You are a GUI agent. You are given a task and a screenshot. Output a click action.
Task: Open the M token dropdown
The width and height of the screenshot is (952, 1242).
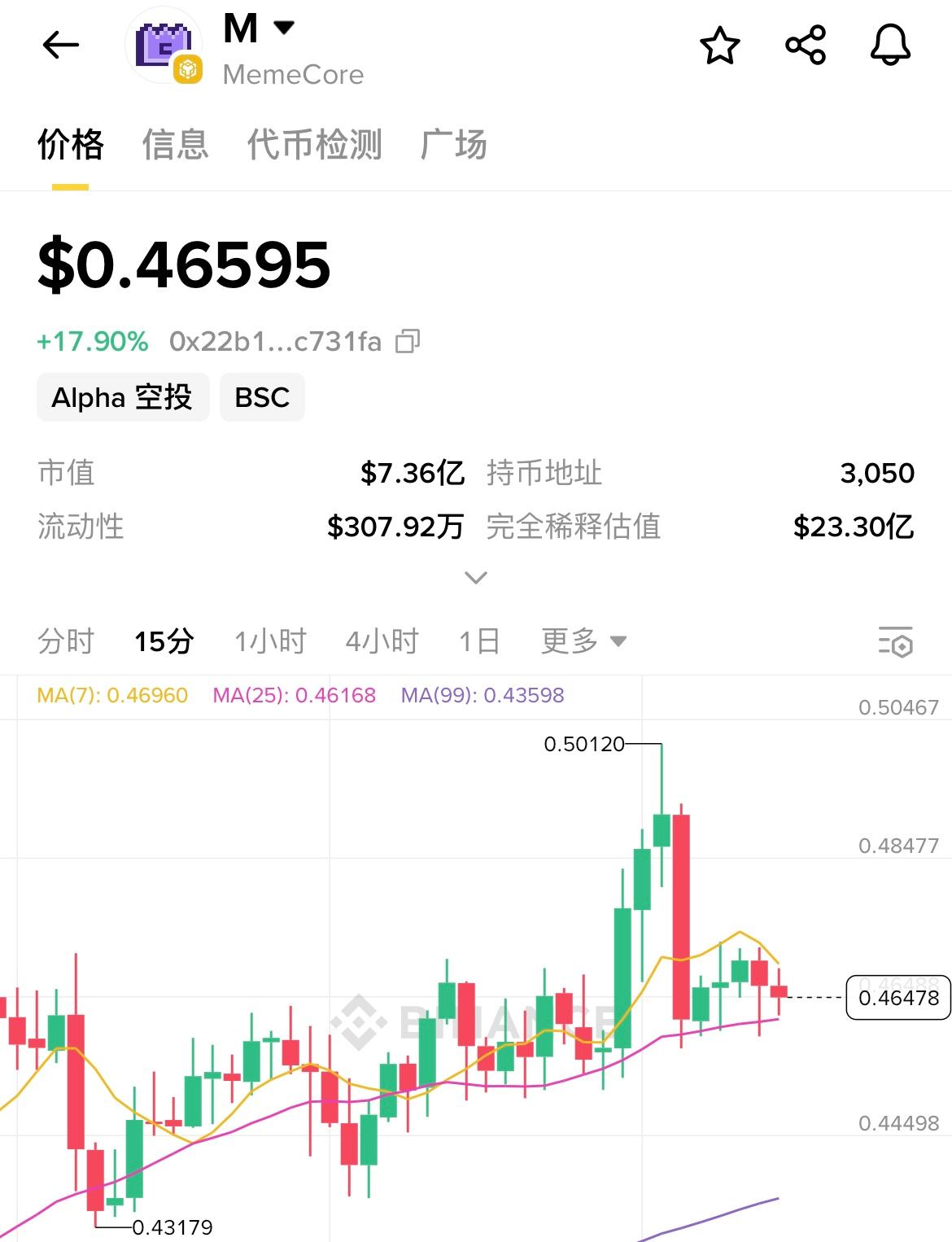tap(283, 28)
